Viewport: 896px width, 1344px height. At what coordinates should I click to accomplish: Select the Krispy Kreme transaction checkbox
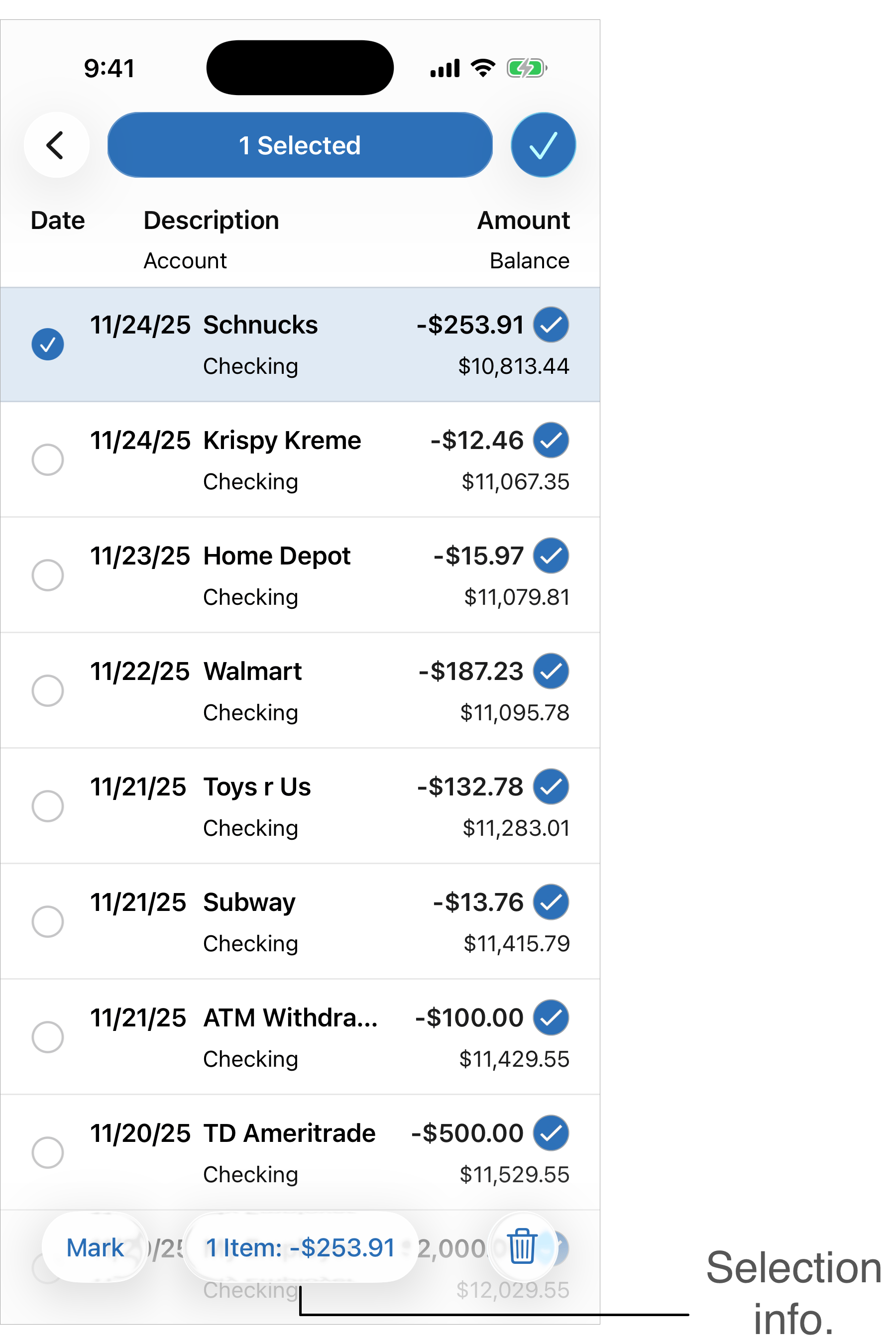[47, 459]
